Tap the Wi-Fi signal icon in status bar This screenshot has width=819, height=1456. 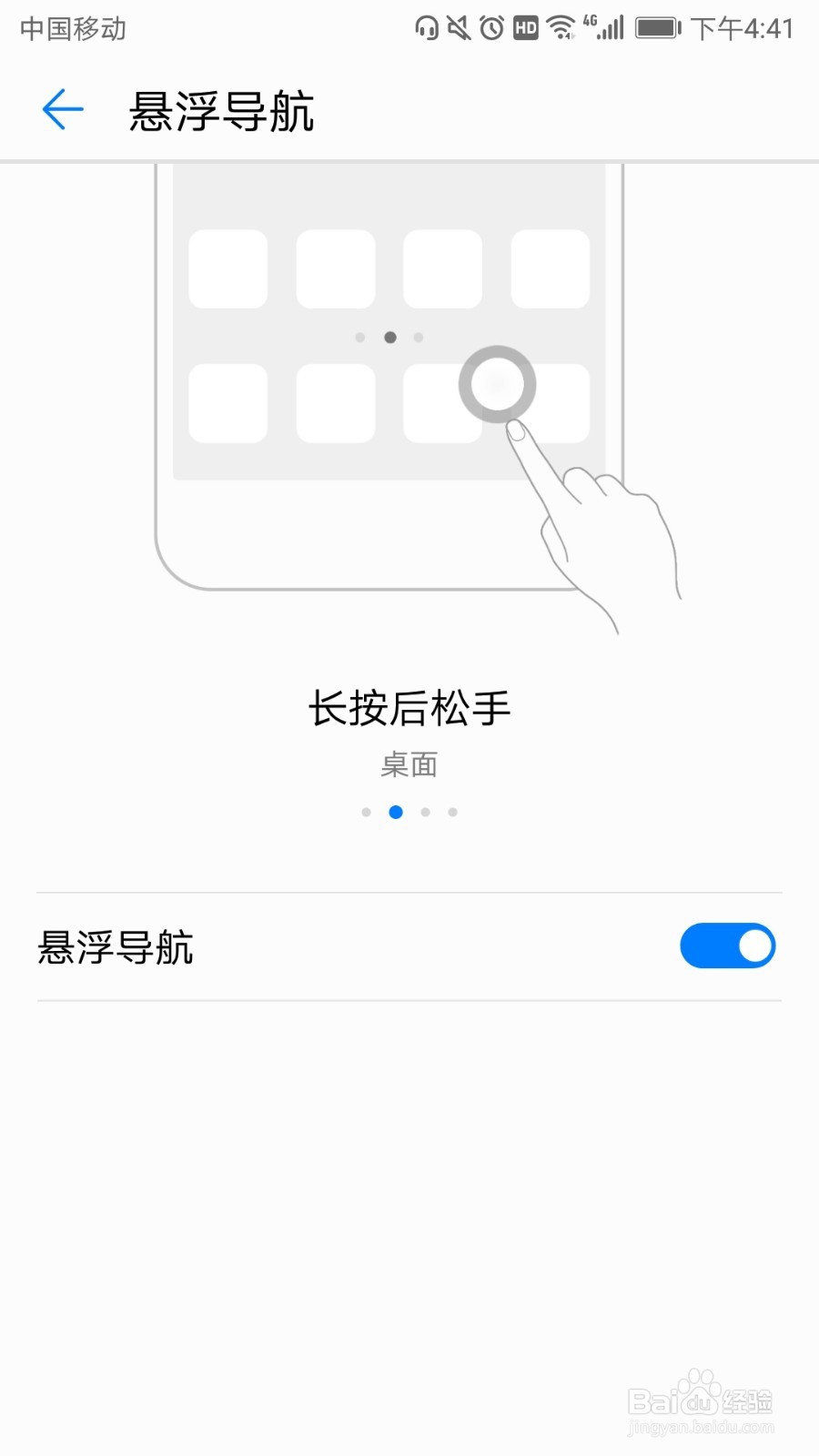pos(559,28)
